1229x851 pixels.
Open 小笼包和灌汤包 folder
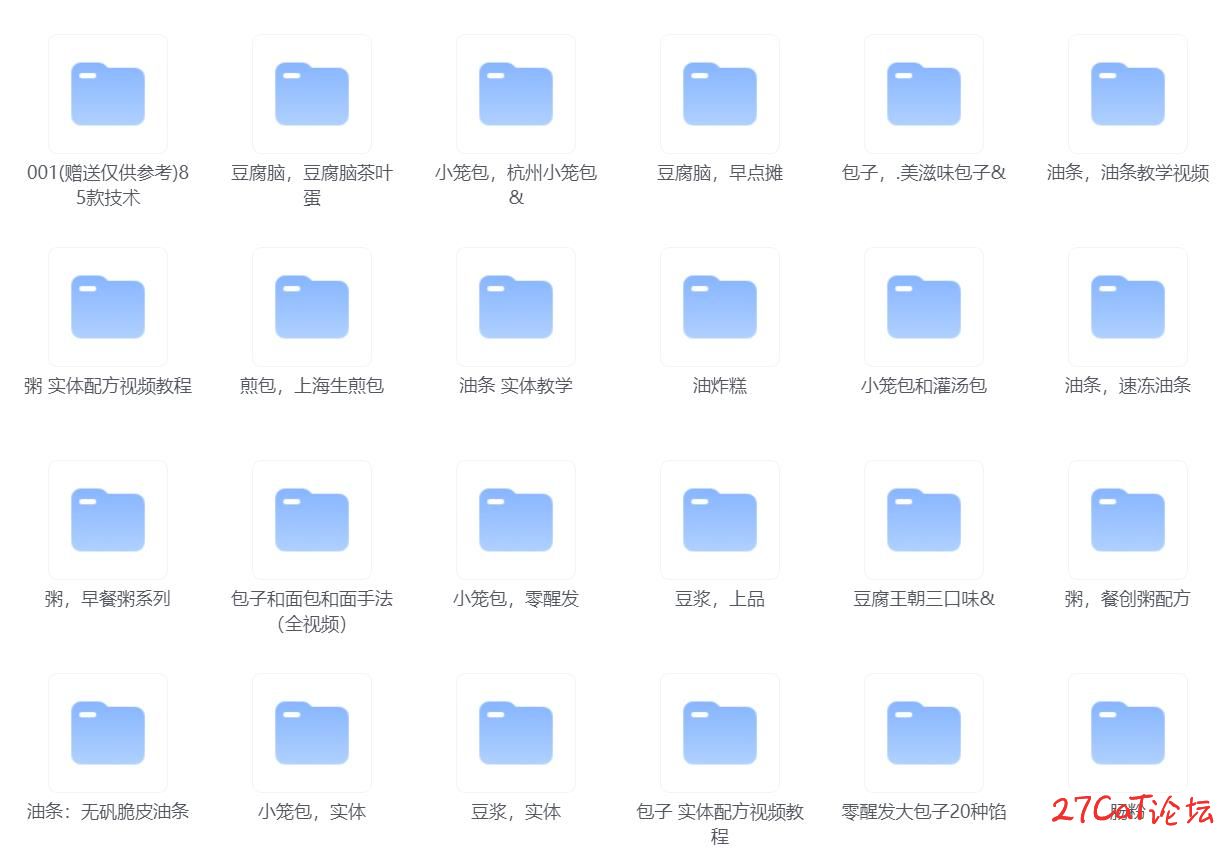pos(924,307)
